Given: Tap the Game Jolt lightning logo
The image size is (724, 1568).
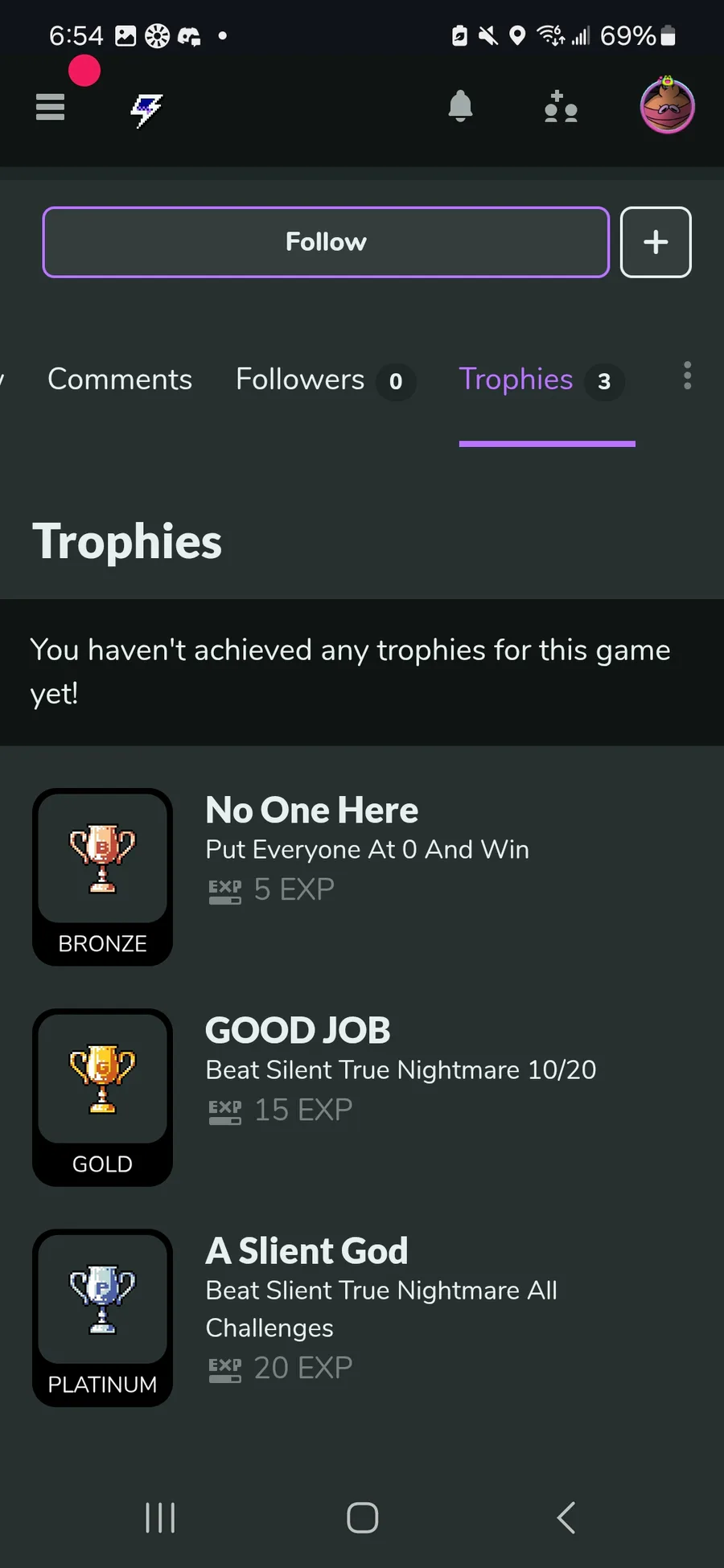Looking at the screenshot, I should tap(146, 110).
